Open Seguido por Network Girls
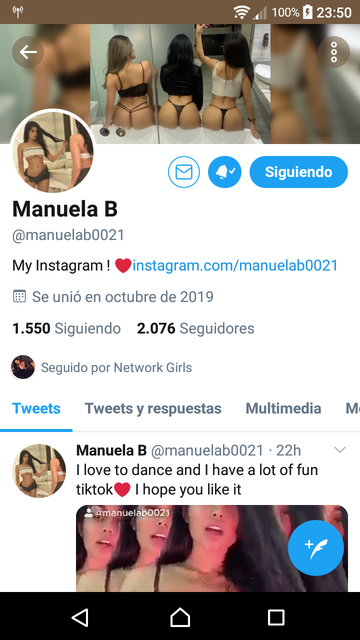Viewport: 360px width, 640px height. click(101, 367)
